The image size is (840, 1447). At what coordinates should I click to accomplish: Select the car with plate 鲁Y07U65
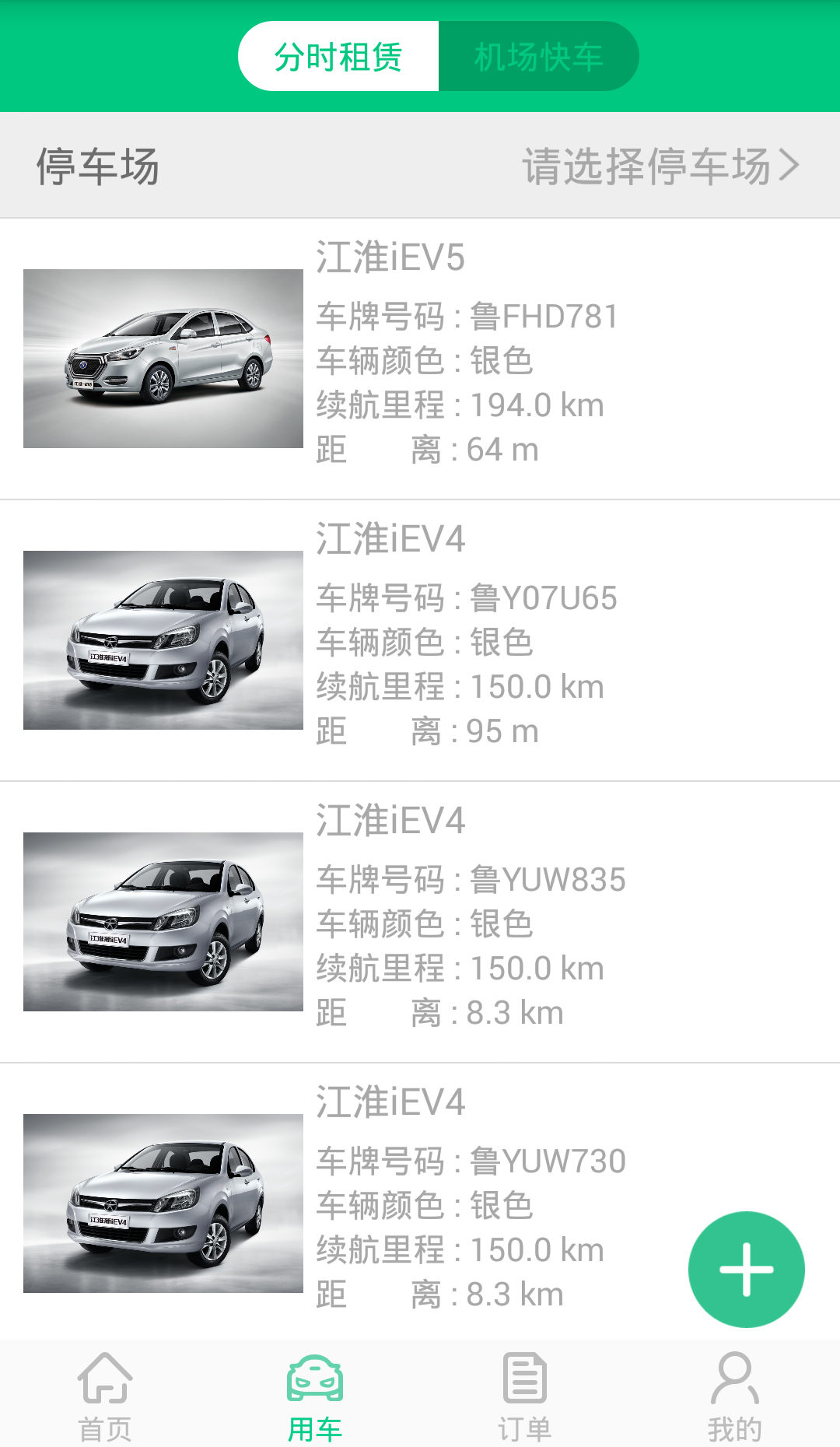(x=420, y=640)
